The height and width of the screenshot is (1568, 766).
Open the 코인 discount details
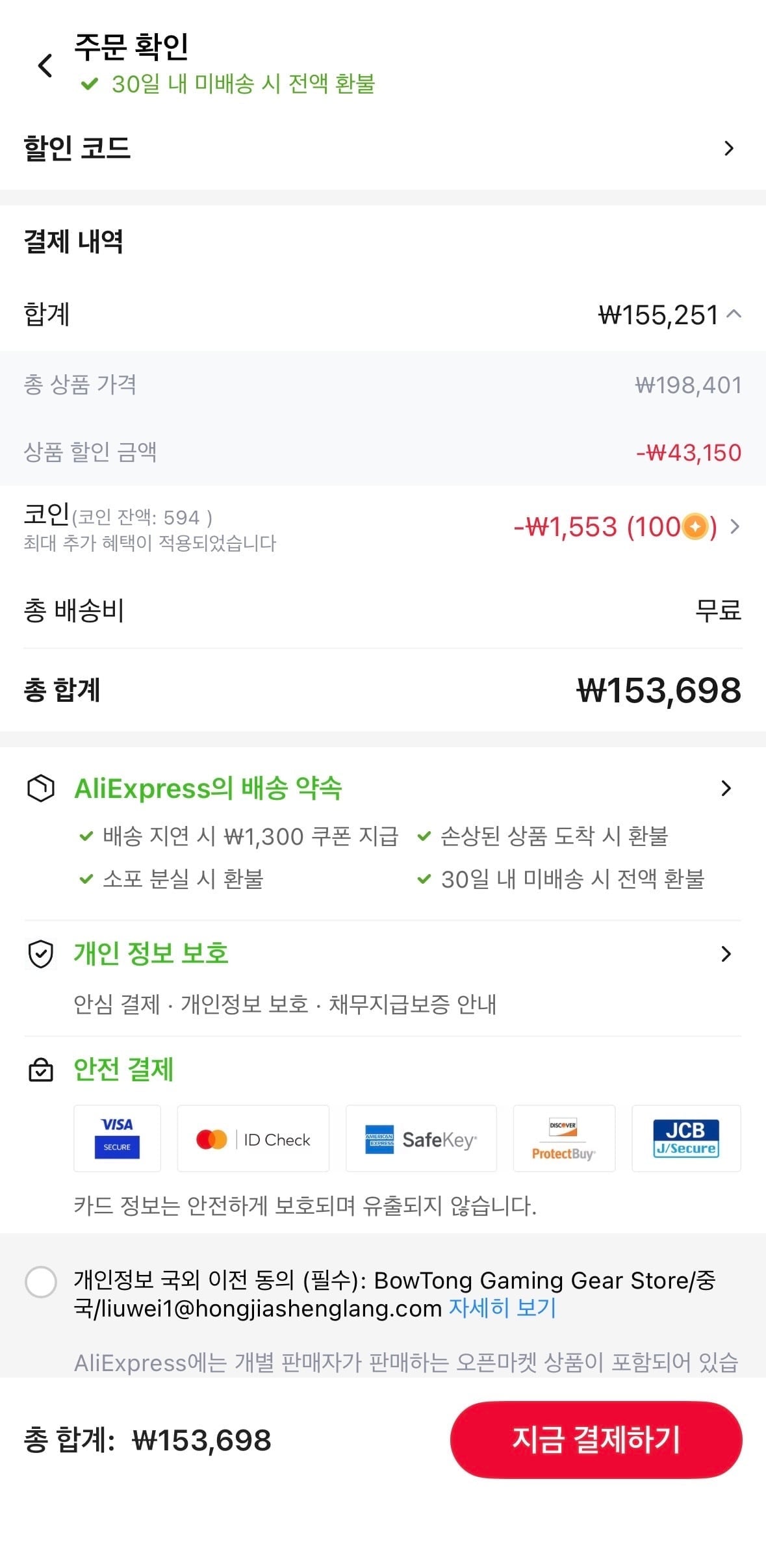click(x=383, y=527)
